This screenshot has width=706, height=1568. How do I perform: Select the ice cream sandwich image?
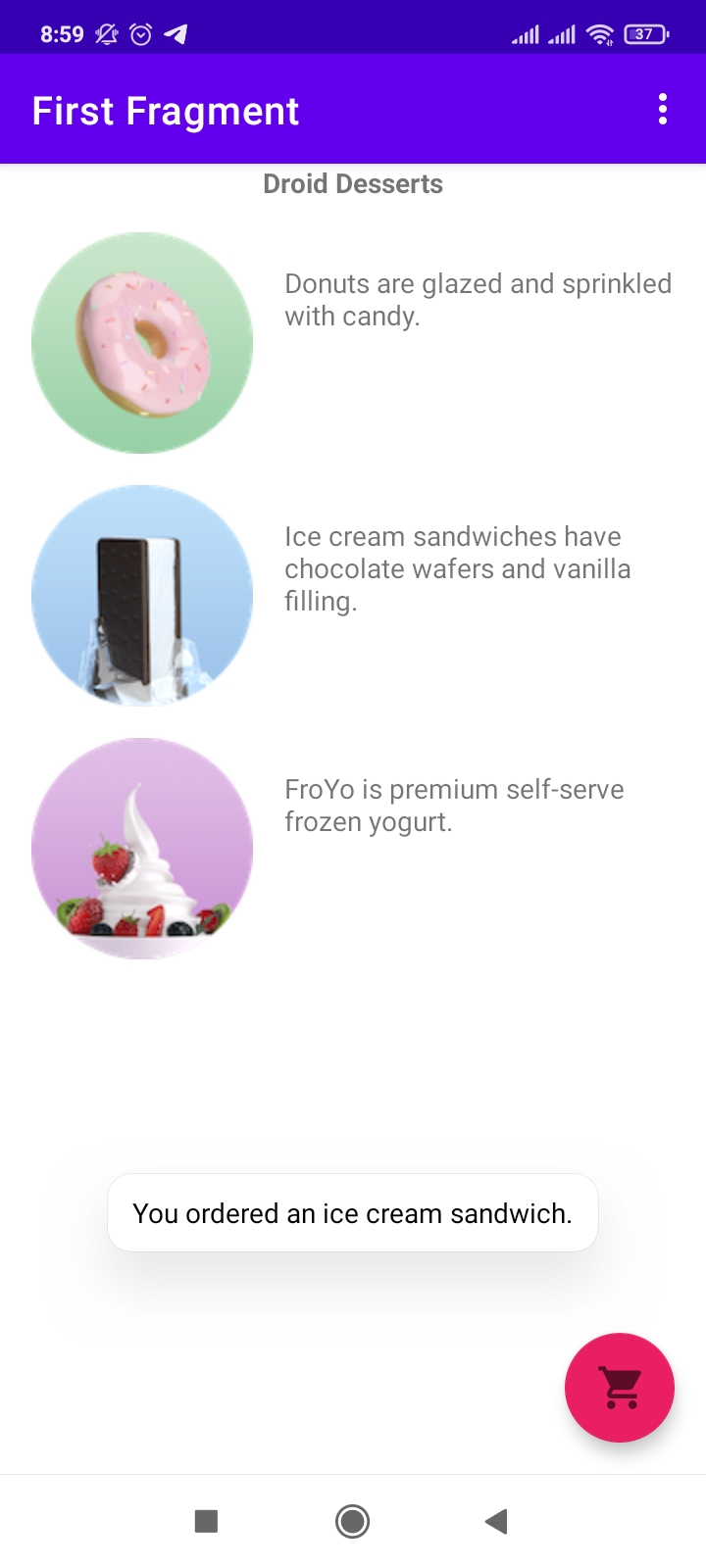141,595
